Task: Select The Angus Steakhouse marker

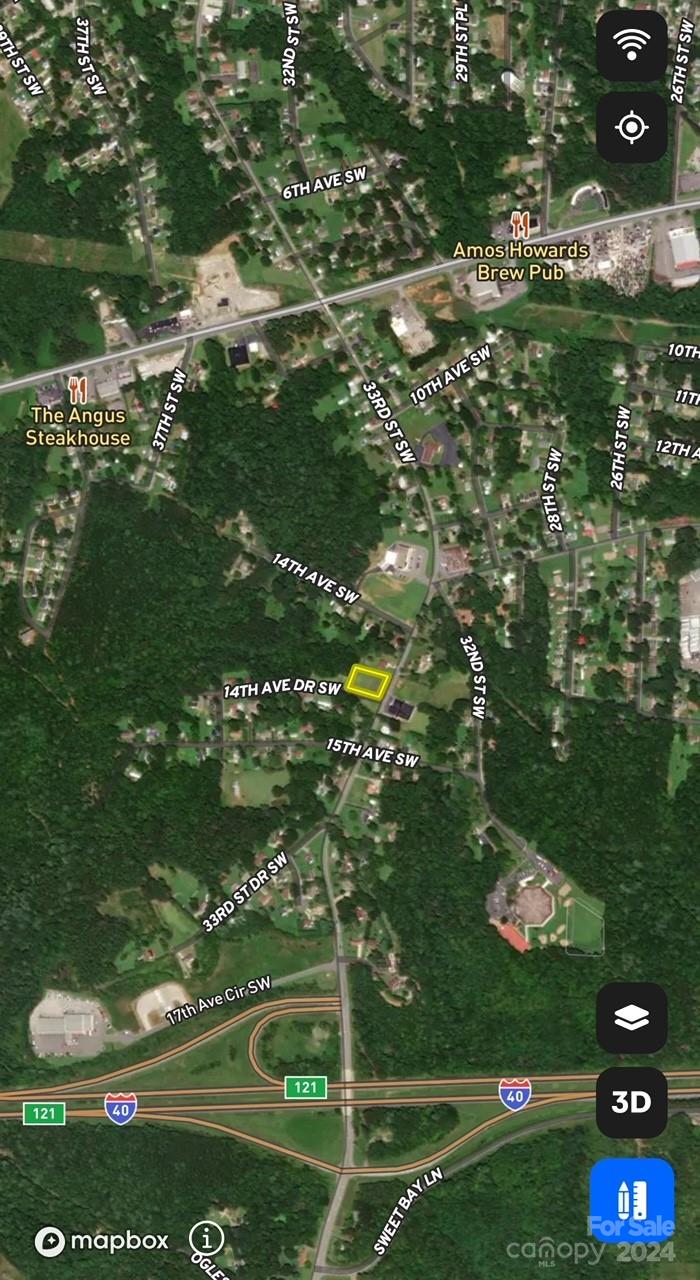Action: [x=78, y=390]
